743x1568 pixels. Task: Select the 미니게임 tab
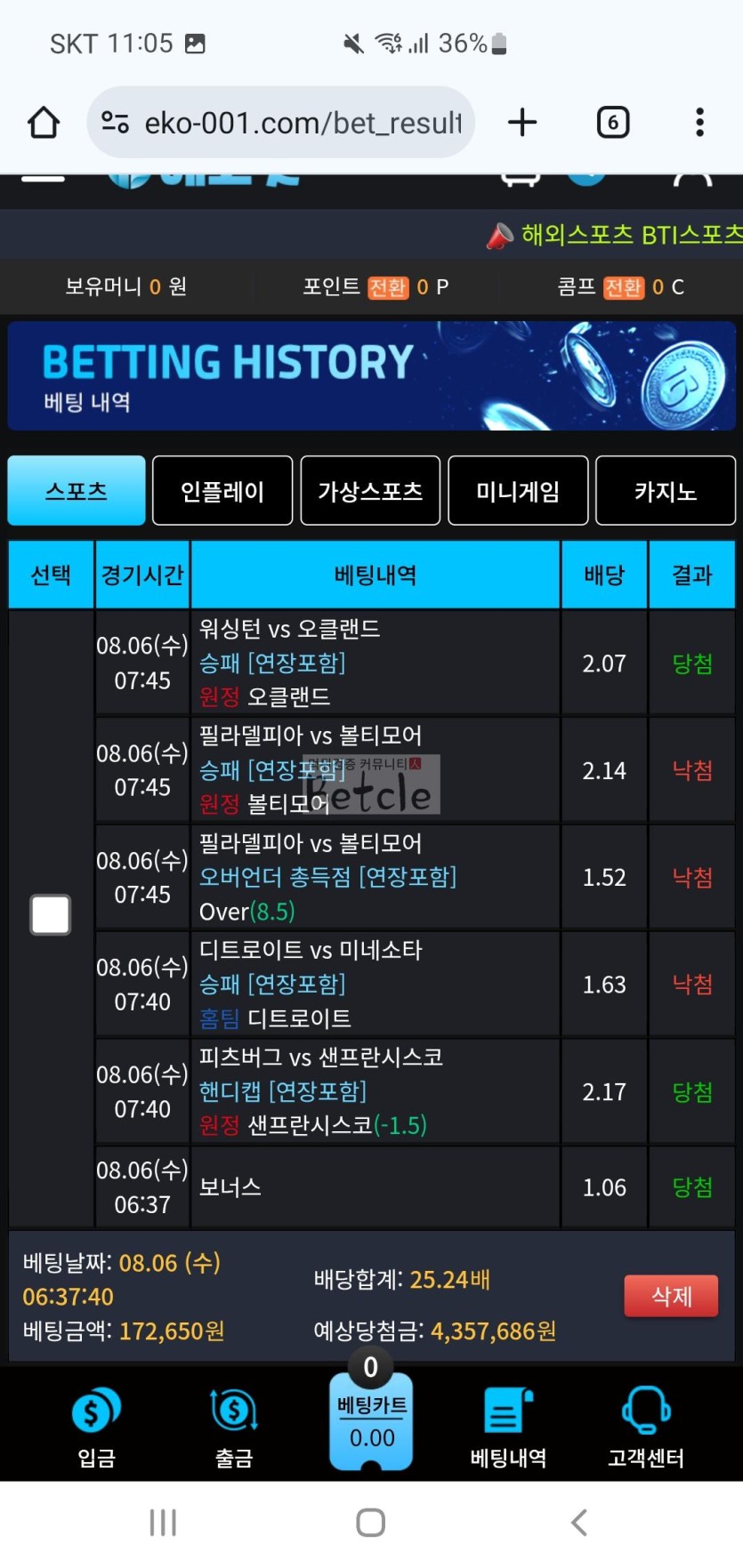coord(518,491)
